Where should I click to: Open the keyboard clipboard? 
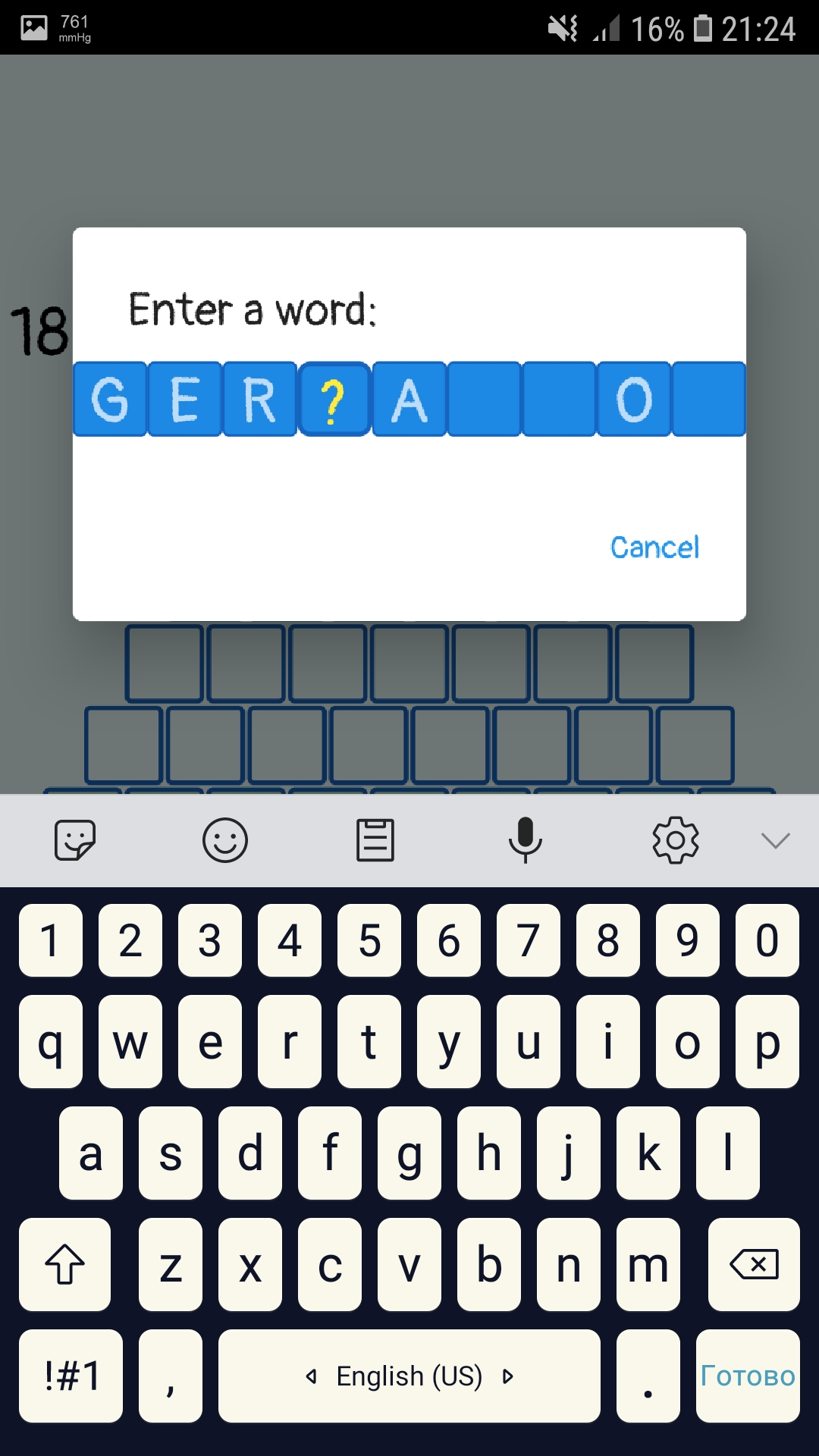[375, 840]
